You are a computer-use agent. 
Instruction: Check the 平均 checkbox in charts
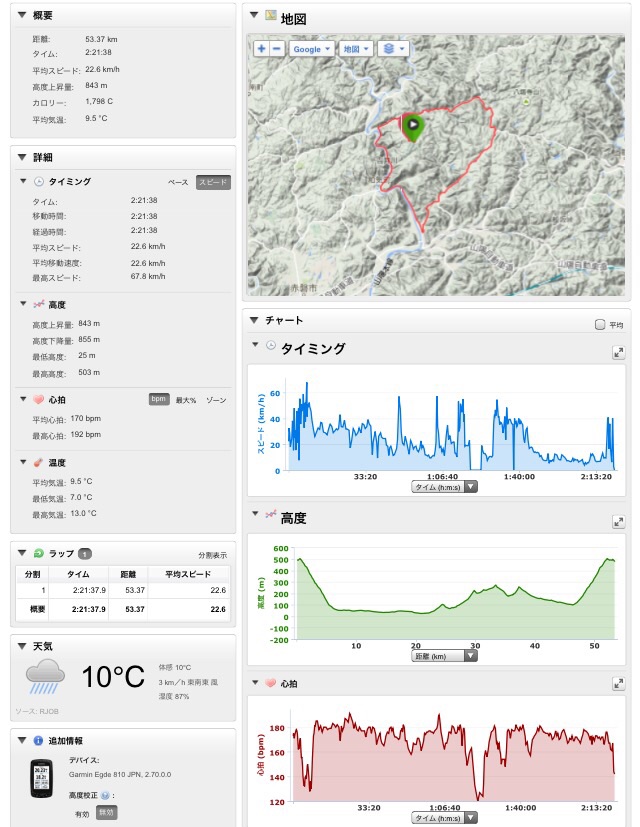[600, 324]
